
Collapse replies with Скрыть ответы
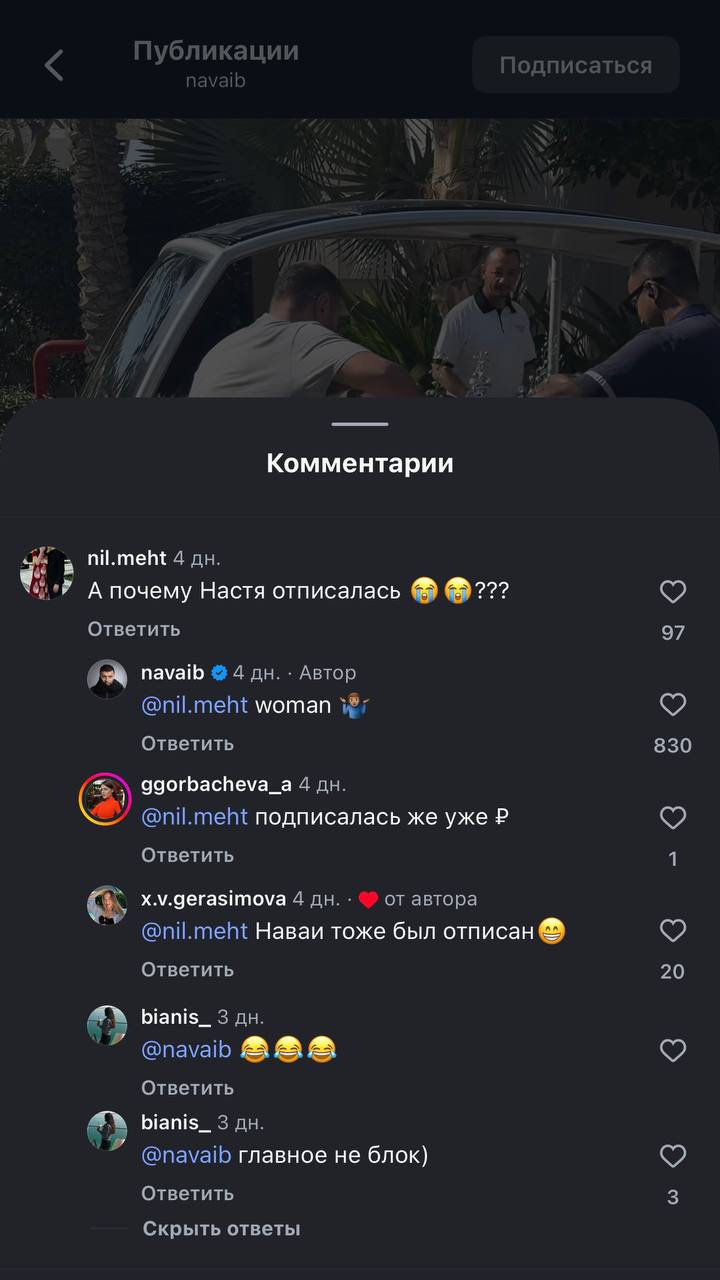[x=221, y=1229]
